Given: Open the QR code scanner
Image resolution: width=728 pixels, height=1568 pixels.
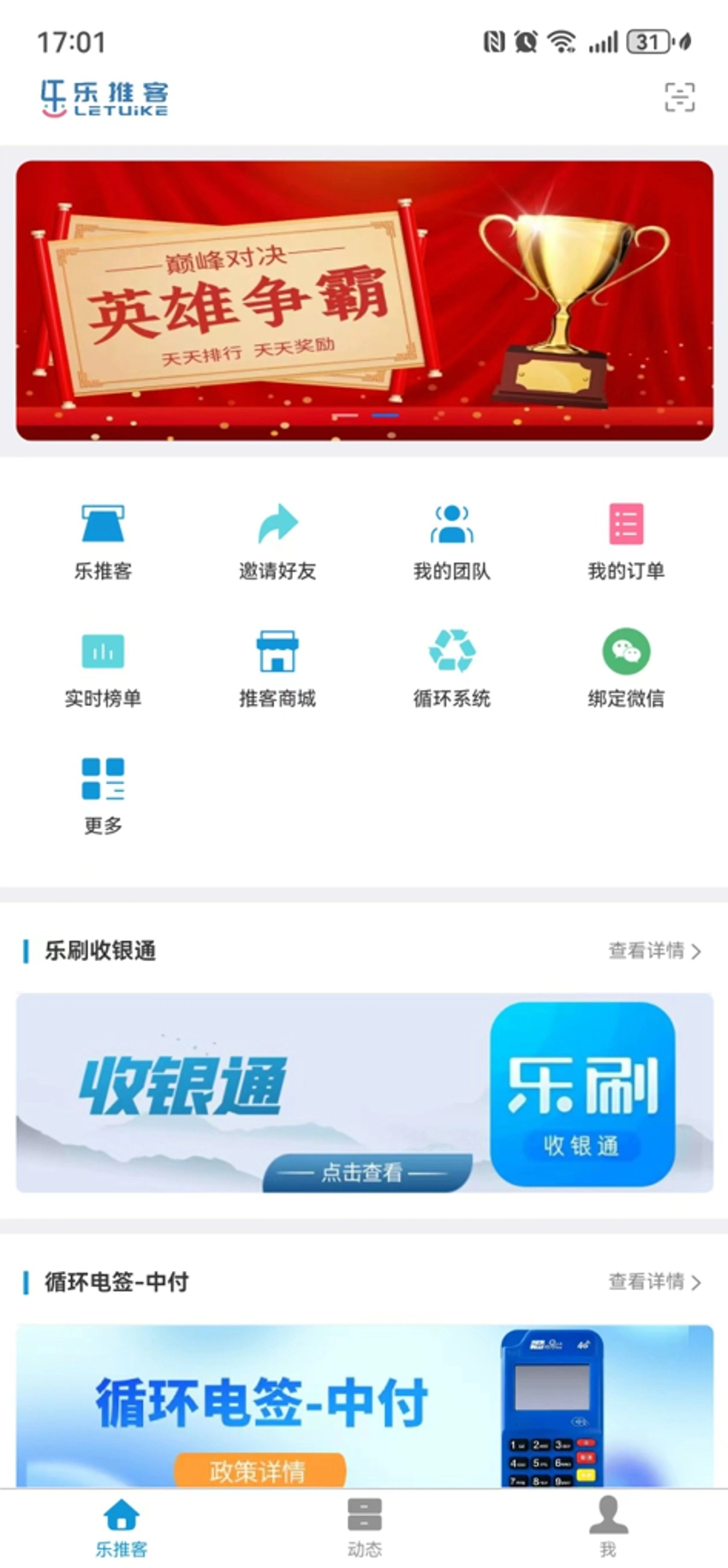Looking at the screenshot, I should click(x=679, y=98).
